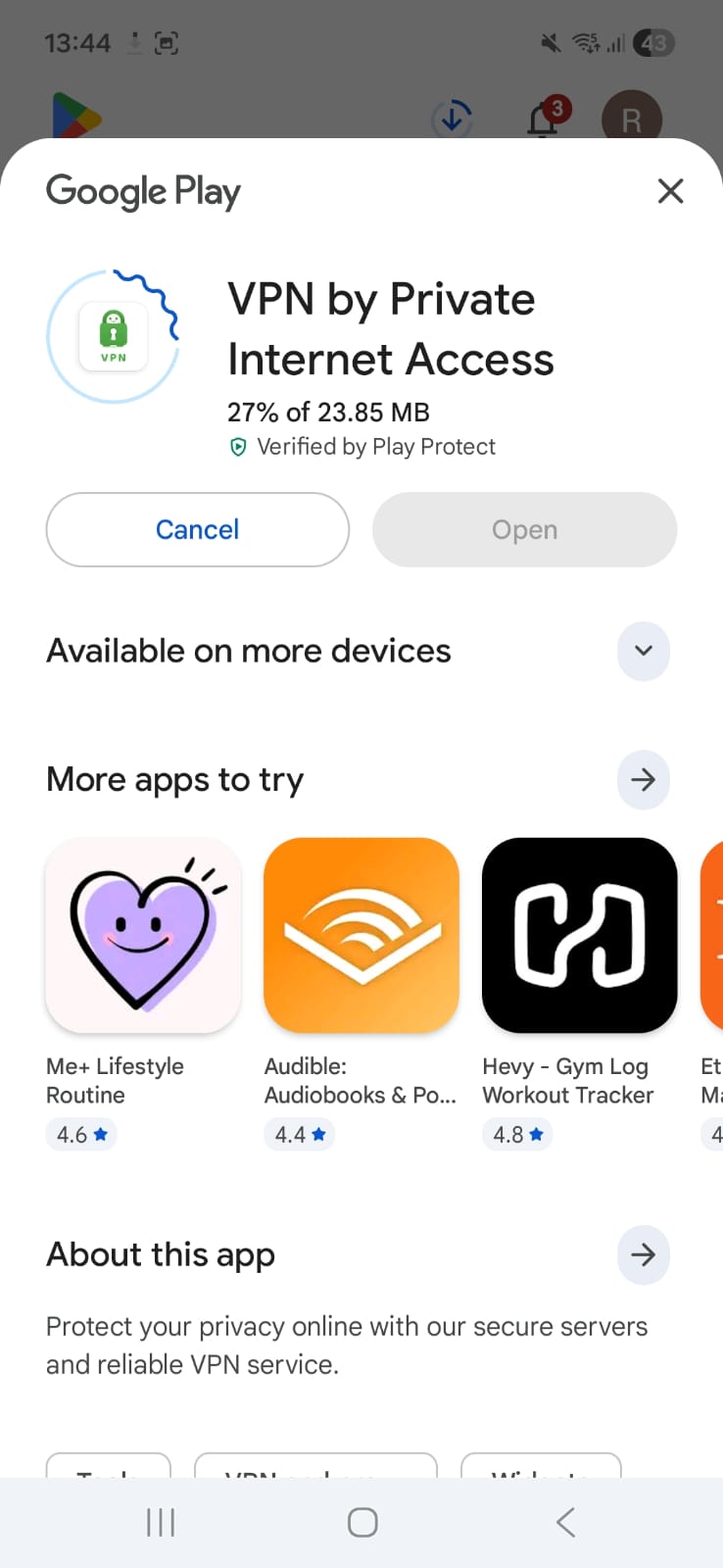Open Hevy Gym Log Workout Tracker
This screenshot has height=1568, width=723.
point(579,935)
